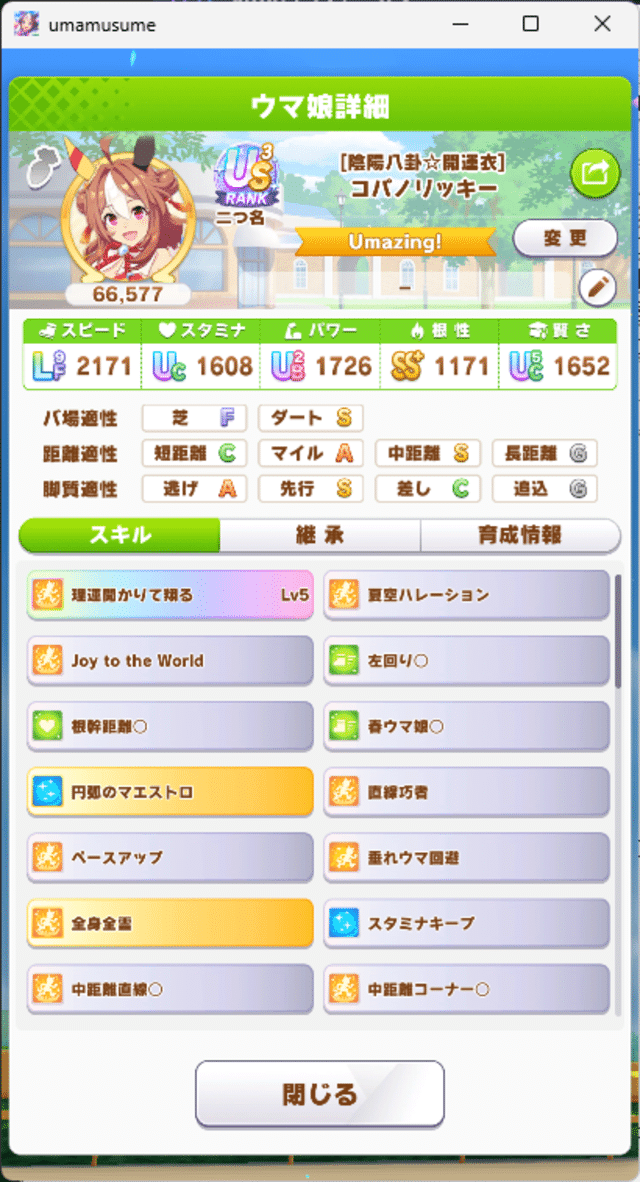Switch to the 育成情報 tab
Screen dimensions: 640x1182
tap(520, 535)
